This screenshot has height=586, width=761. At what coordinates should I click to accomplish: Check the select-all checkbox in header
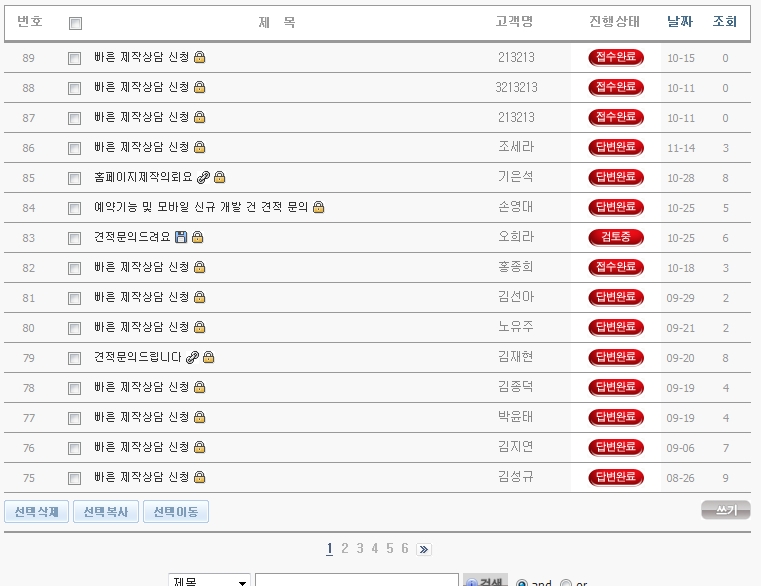pos(75,23)
